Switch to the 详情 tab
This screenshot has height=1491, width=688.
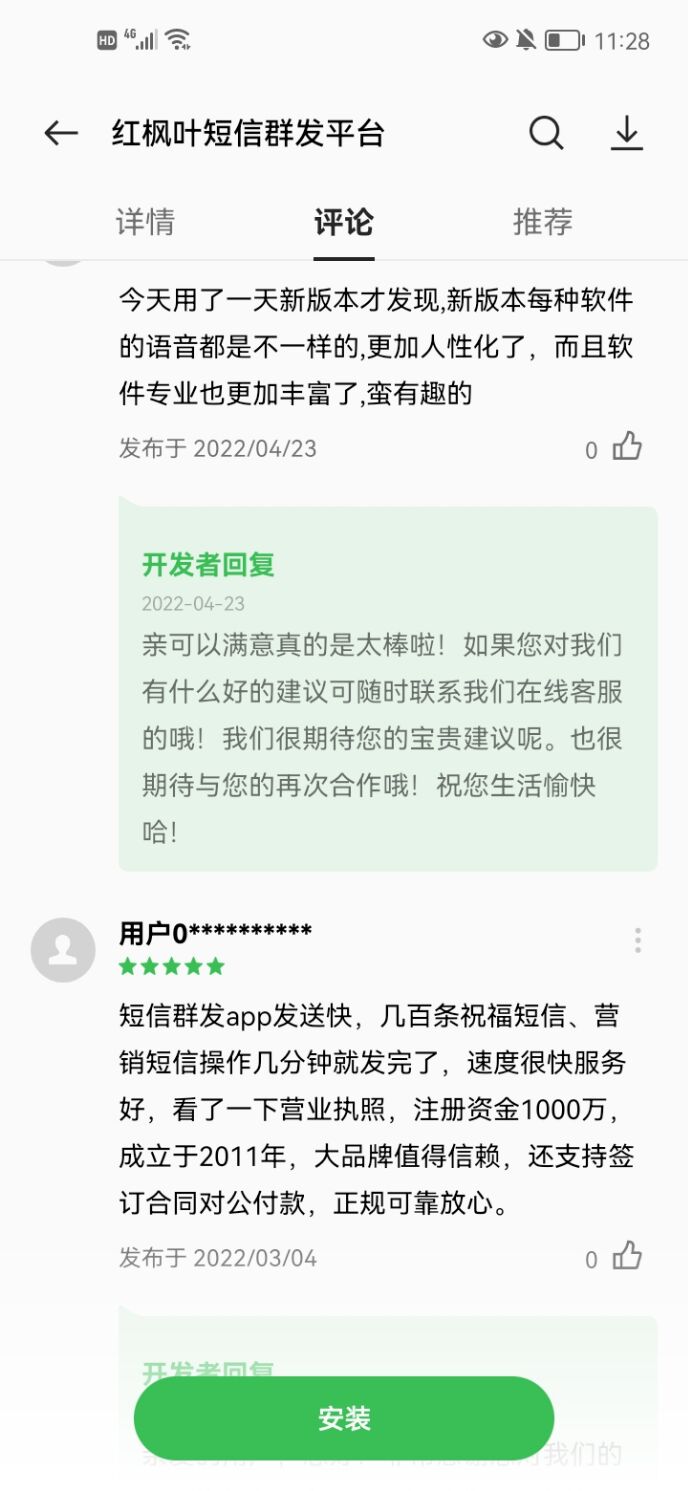145,221
